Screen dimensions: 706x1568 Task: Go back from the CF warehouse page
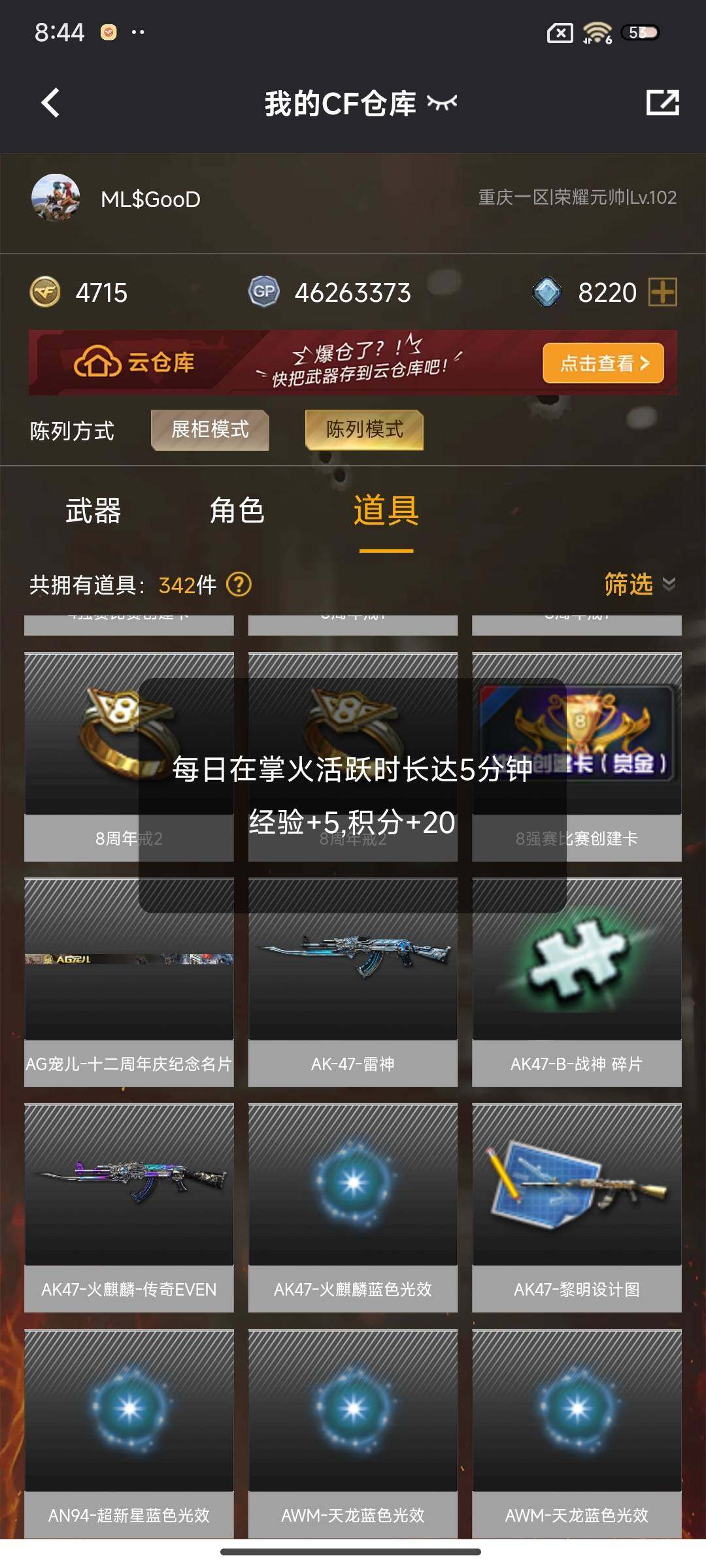pyautogui.click(x=51, y=103)
